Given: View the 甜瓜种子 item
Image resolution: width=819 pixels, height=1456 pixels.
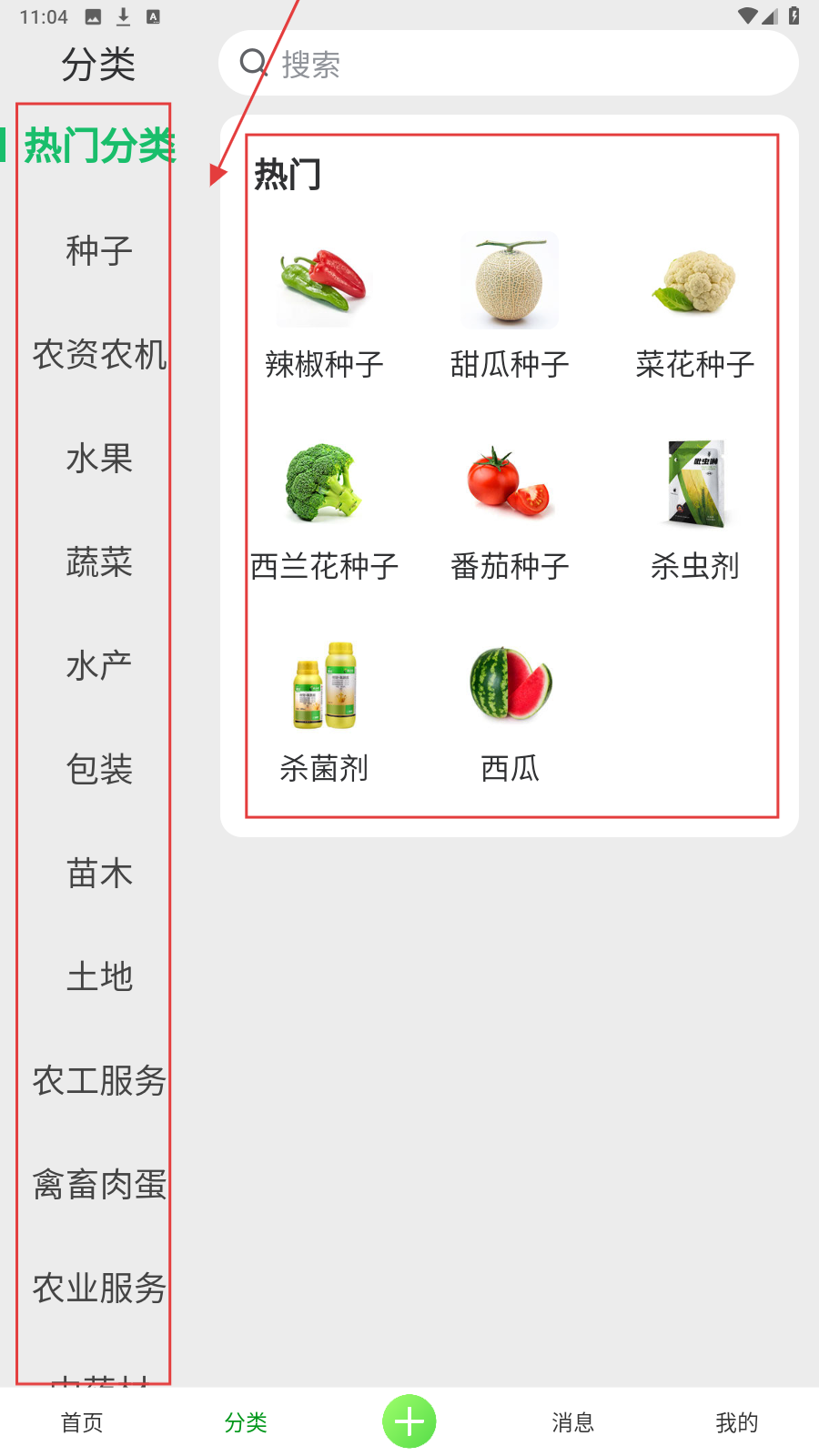Looking at the screenshot, I should click(x=510, y=309).
